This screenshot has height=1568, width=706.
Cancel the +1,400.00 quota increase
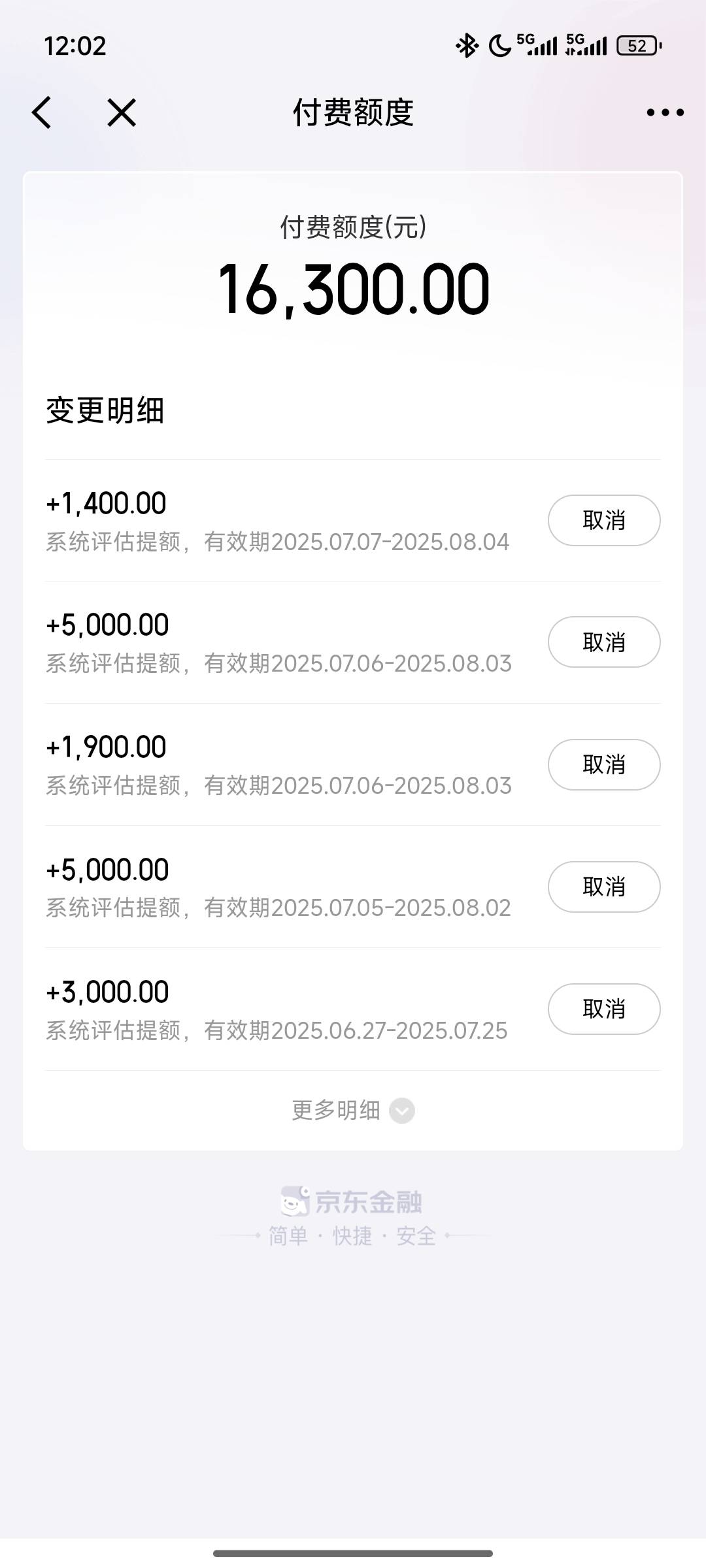pos(604,520)
